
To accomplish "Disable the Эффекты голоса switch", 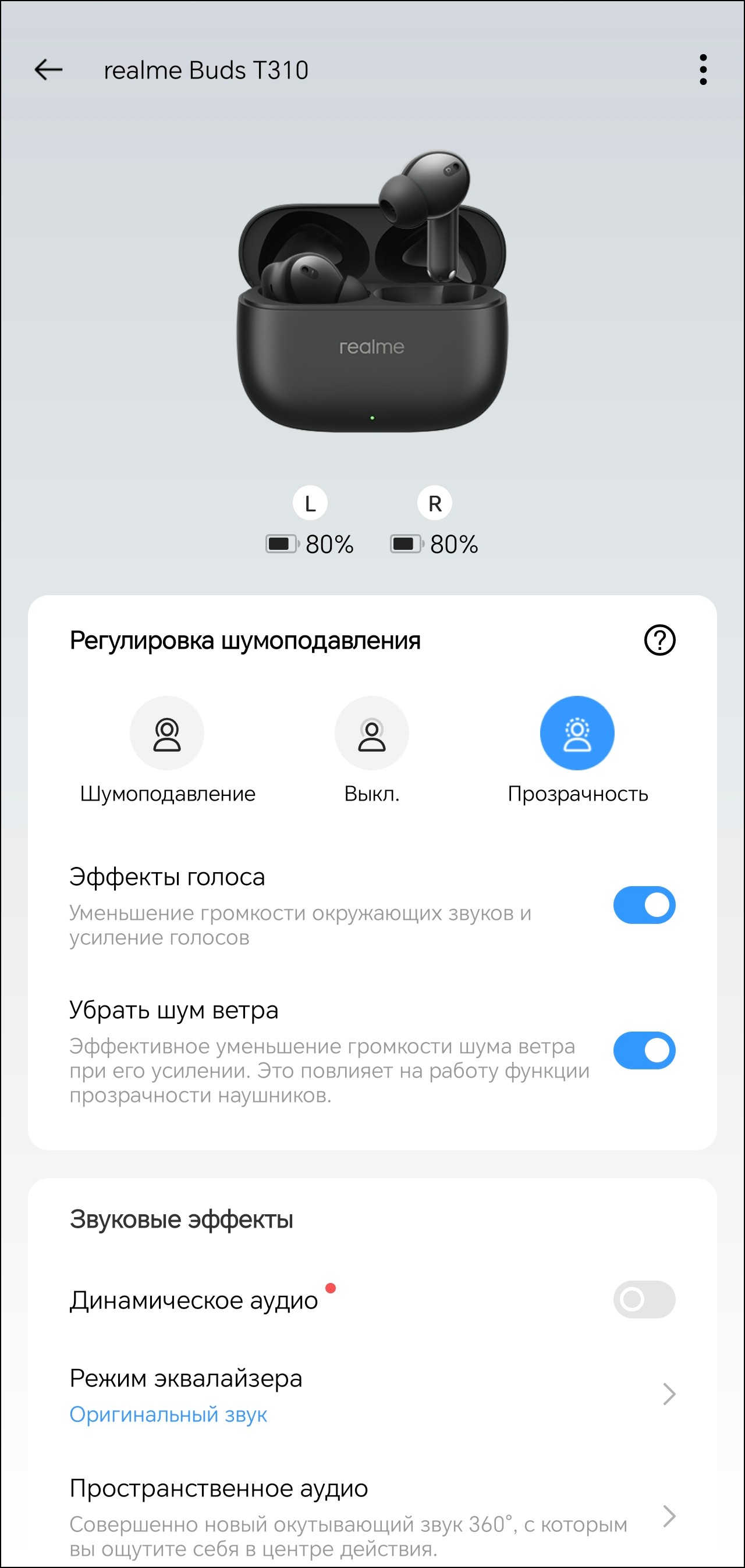I will click(644, 905).
